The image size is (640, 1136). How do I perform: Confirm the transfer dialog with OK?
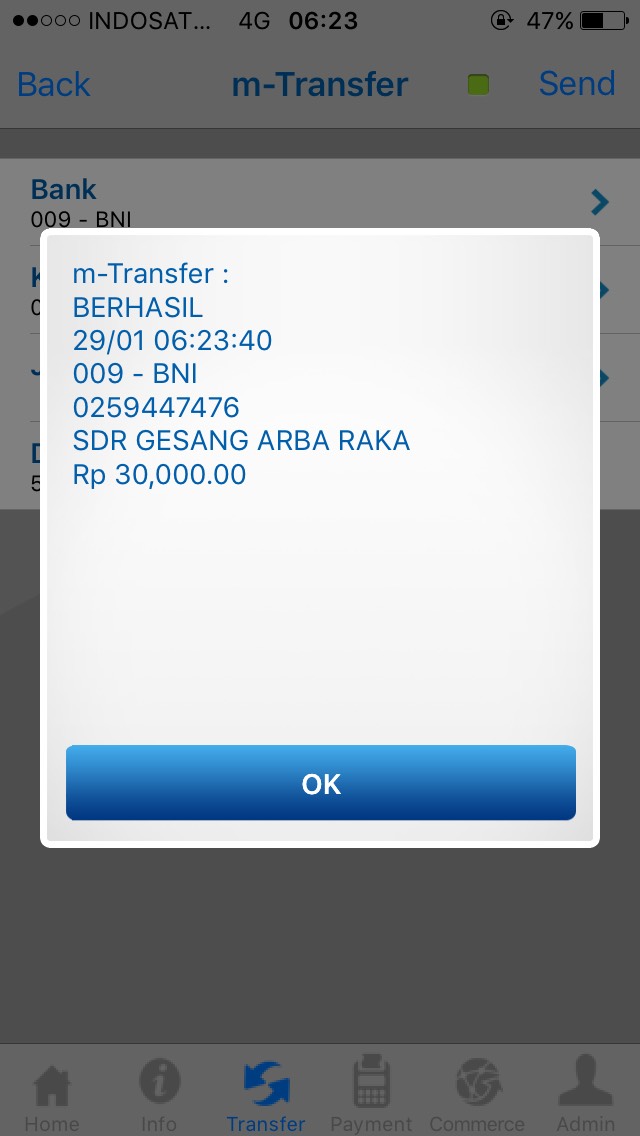coord(320,783)
